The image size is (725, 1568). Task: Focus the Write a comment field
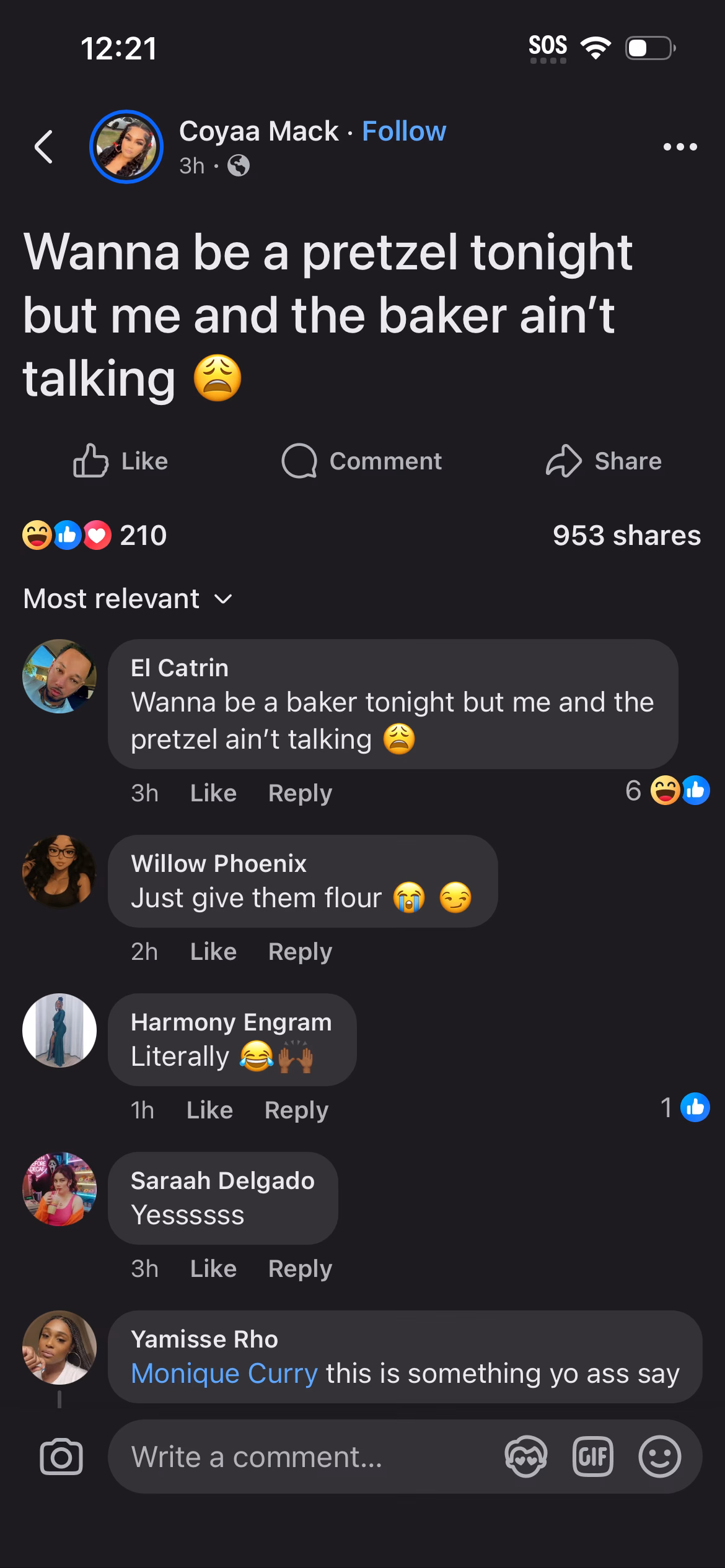point(297,1457)
